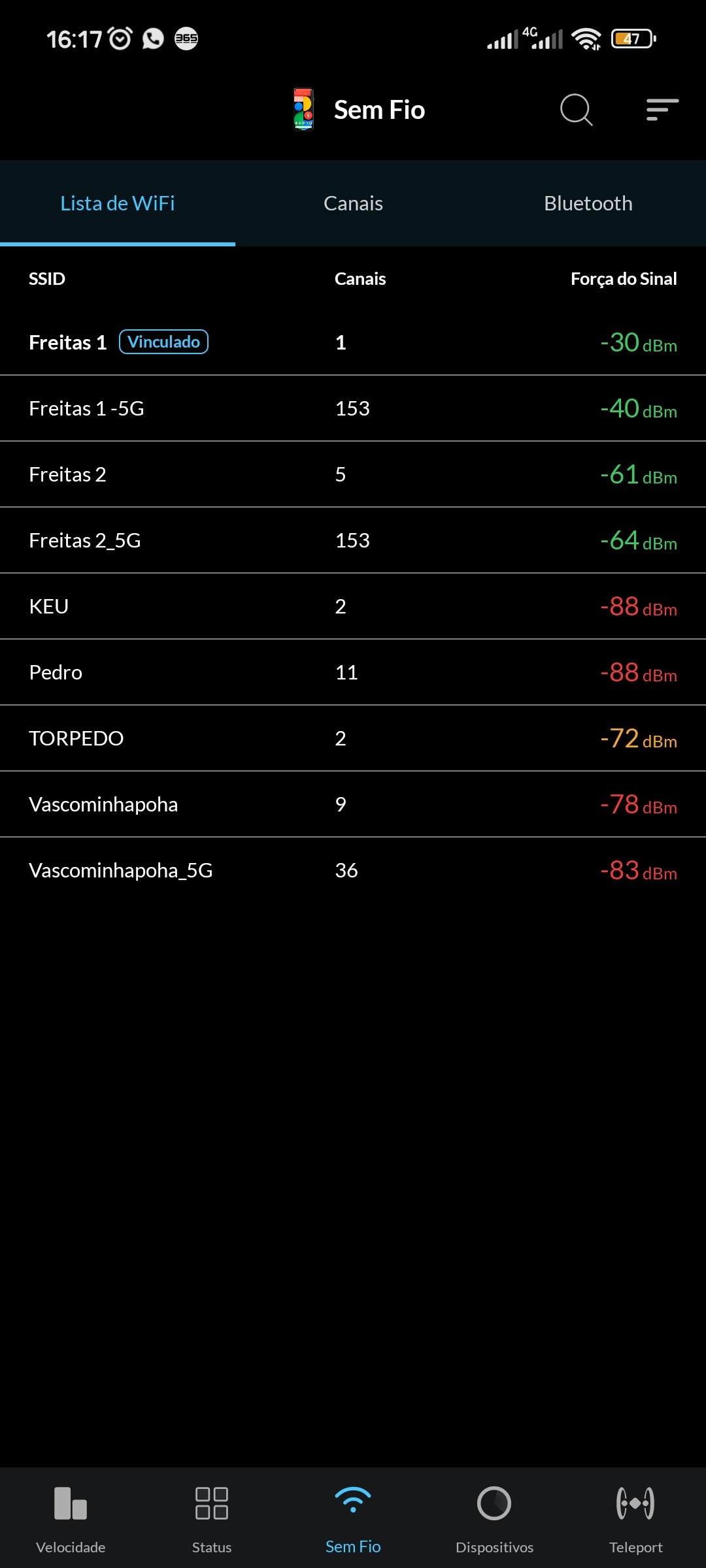The image size is (706, 1568).
Task: Switch to the Dispositivos tab
Action: point(494,1518)
